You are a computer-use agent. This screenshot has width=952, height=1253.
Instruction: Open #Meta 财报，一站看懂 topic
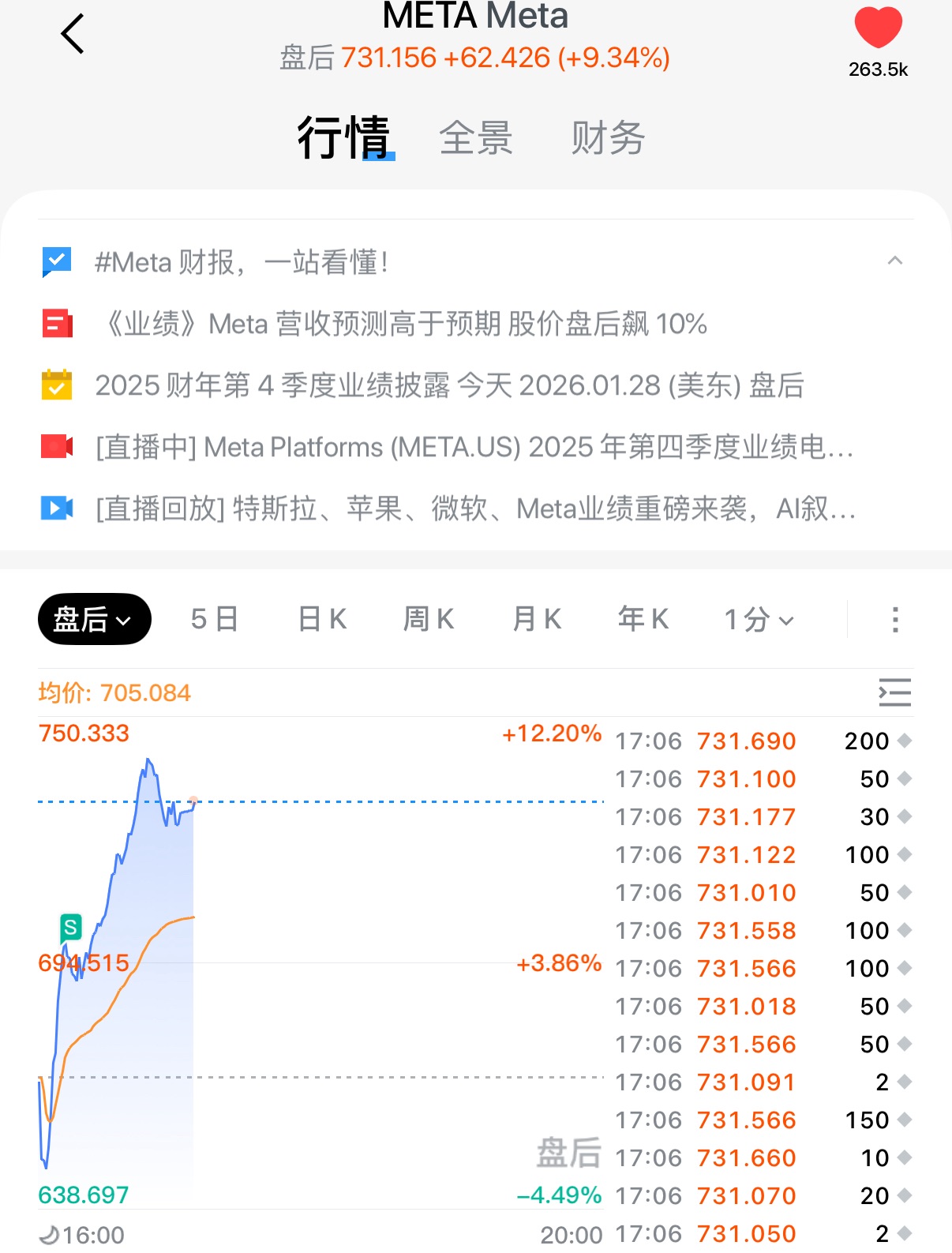[242, 262]
